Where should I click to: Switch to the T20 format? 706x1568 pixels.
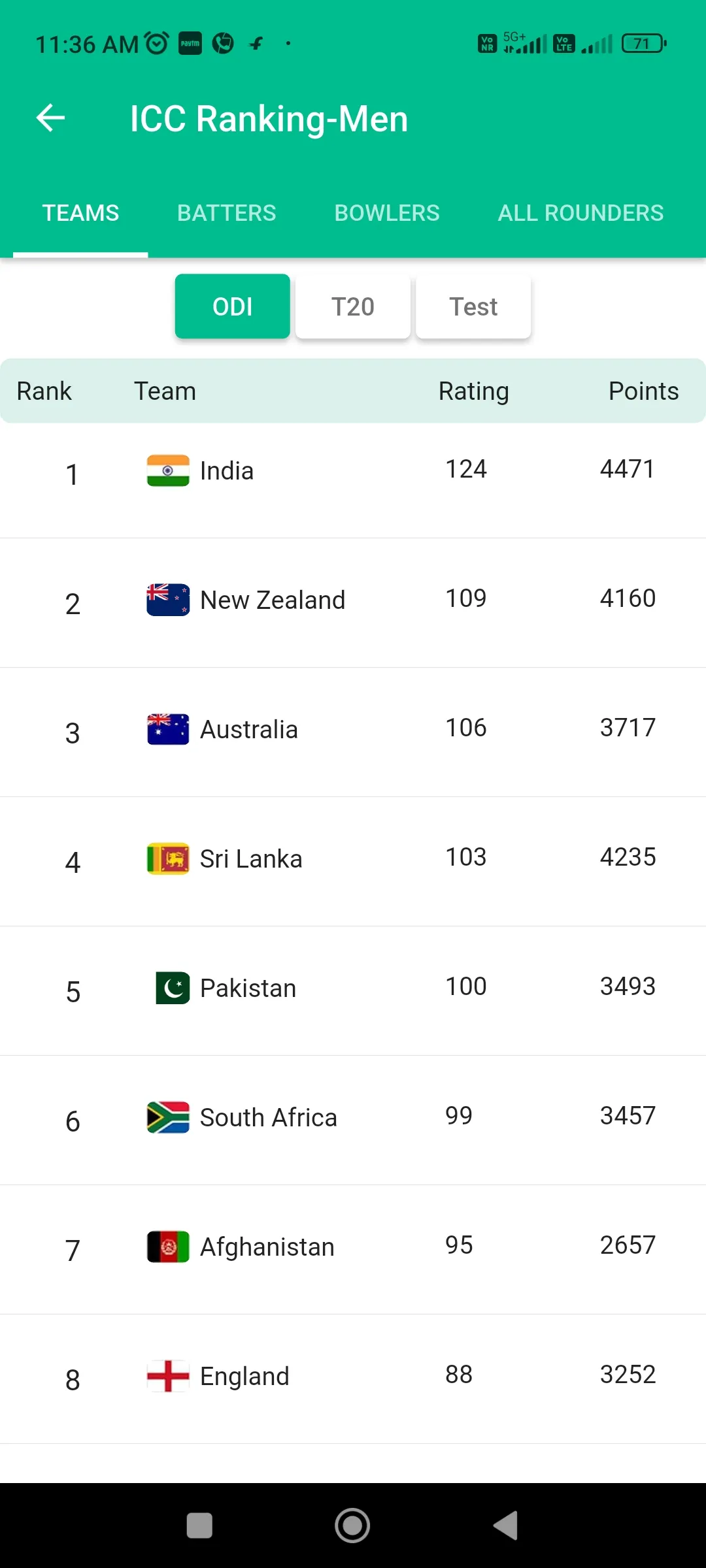[x=352, y=306]
